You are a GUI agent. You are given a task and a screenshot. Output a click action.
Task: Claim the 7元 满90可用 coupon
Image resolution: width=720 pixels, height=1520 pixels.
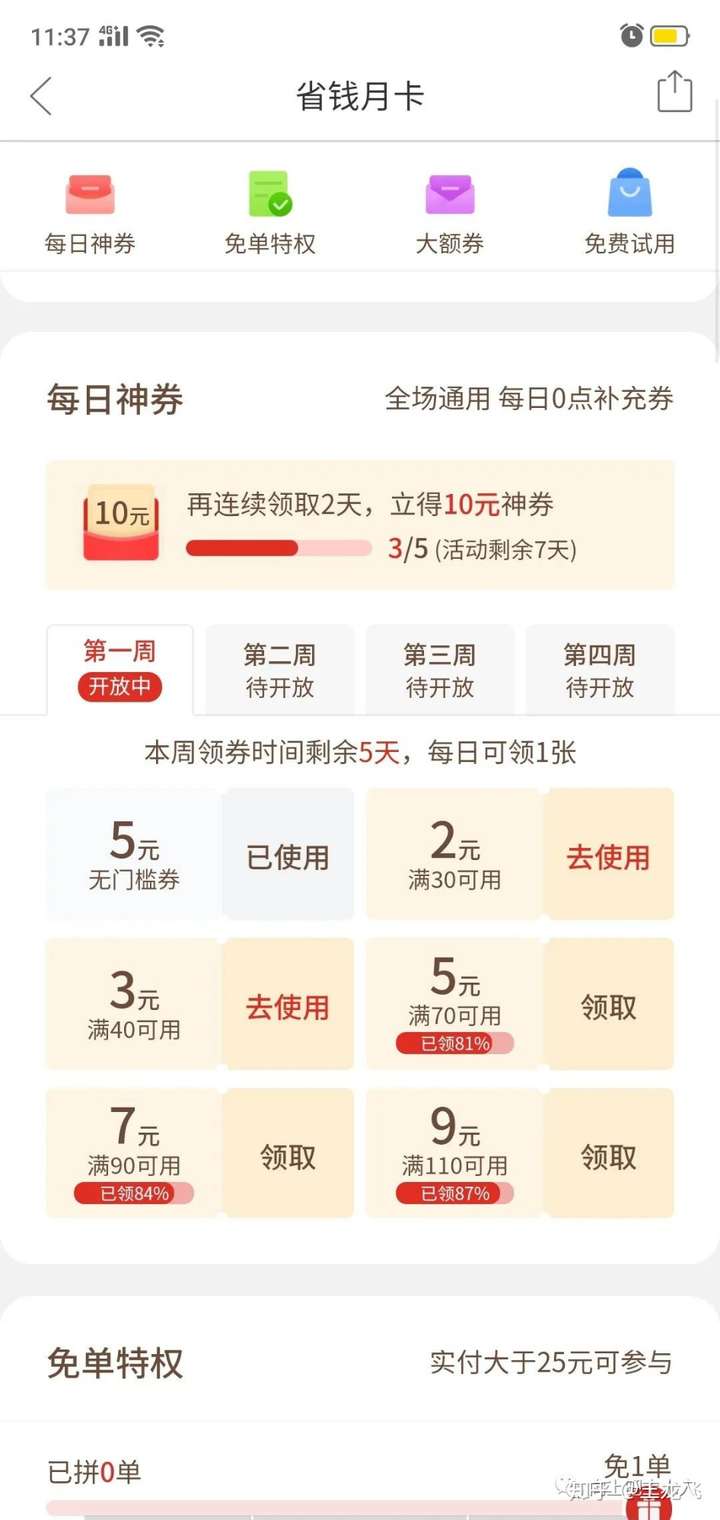[x=288, y=1156]
